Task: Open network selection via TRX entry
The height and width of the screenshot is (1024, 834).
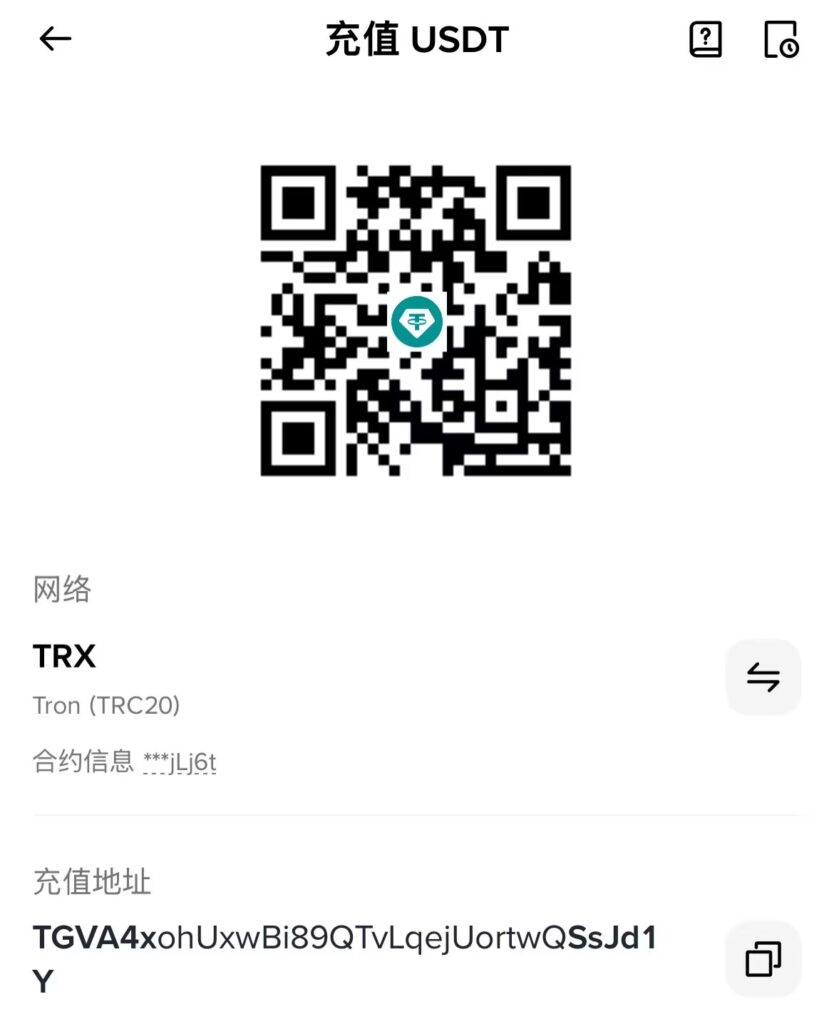Action: (x=63, y=656)
